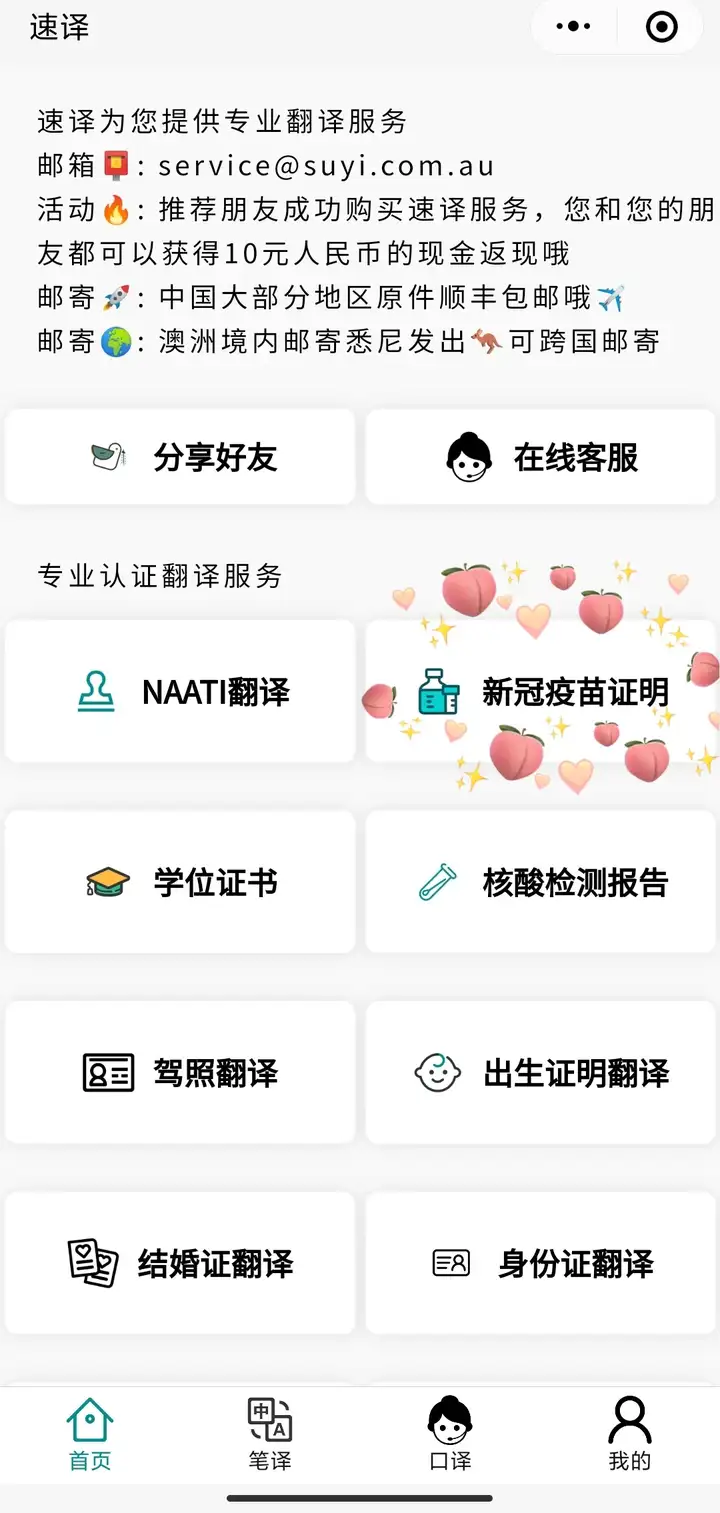Open NAATI翻译 service
This screenshot has width=720, height=1513.
pyautogui.click(x=180, y=692)
